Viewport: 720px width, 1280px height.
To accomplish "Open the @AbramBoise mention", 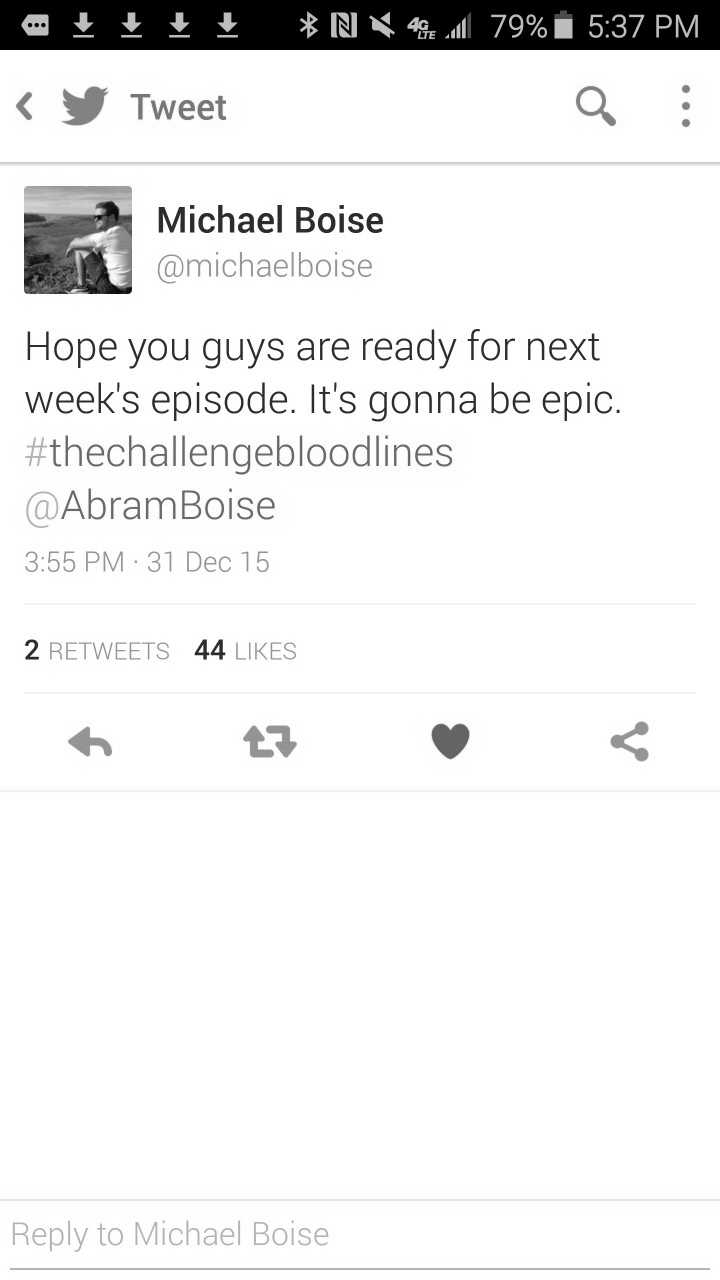I will tap(150, 505).
